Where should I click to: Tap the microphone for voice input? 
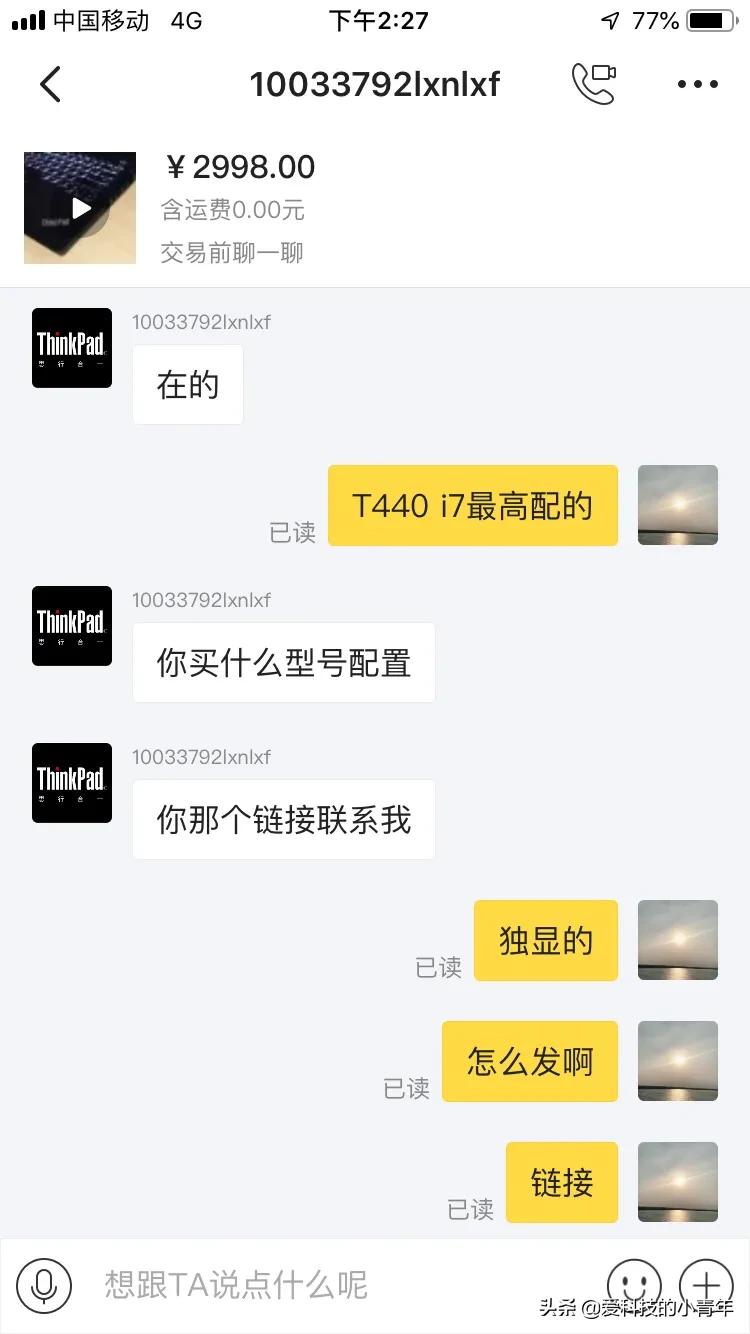[x=42, y=1287]
